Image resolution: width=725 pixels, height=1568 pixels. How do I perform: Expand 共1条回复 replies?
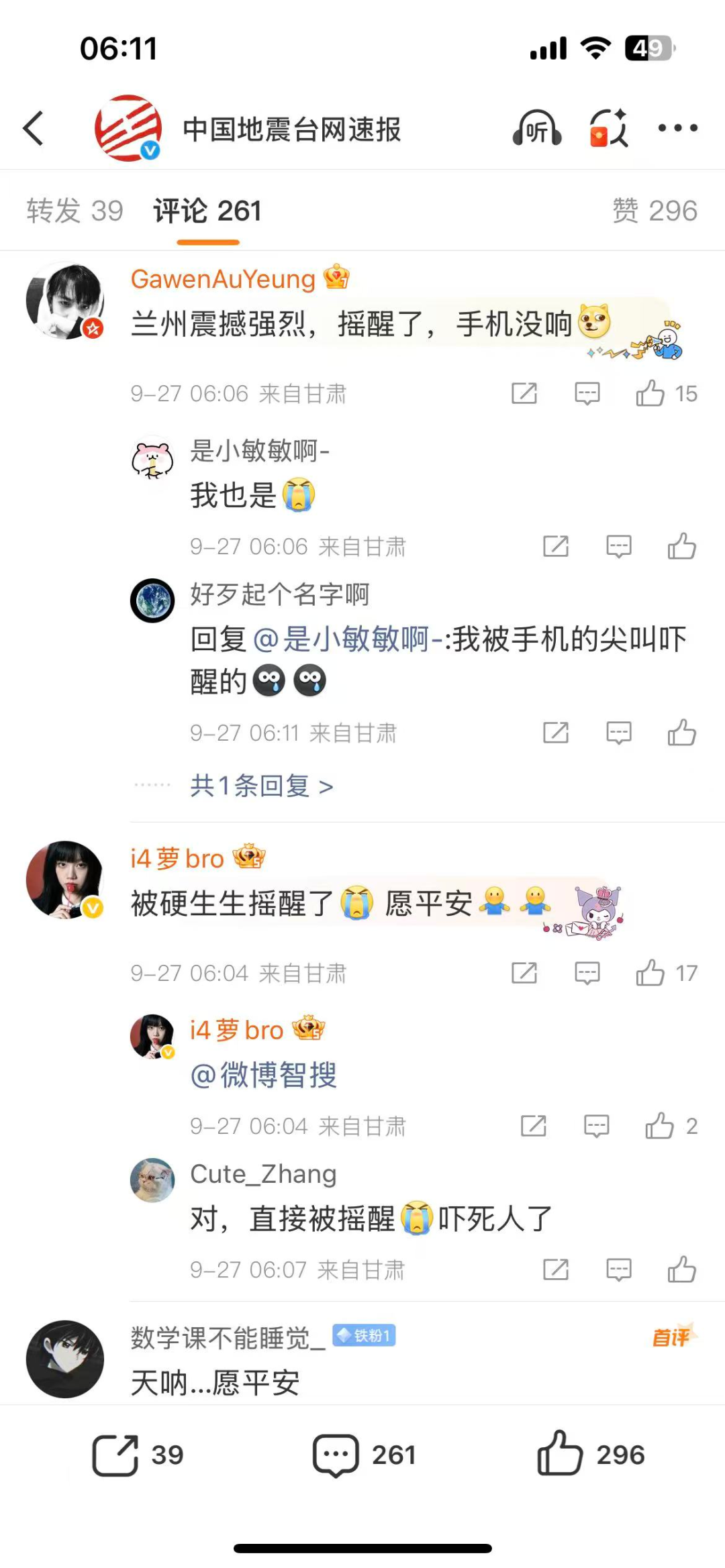[261, 786]
